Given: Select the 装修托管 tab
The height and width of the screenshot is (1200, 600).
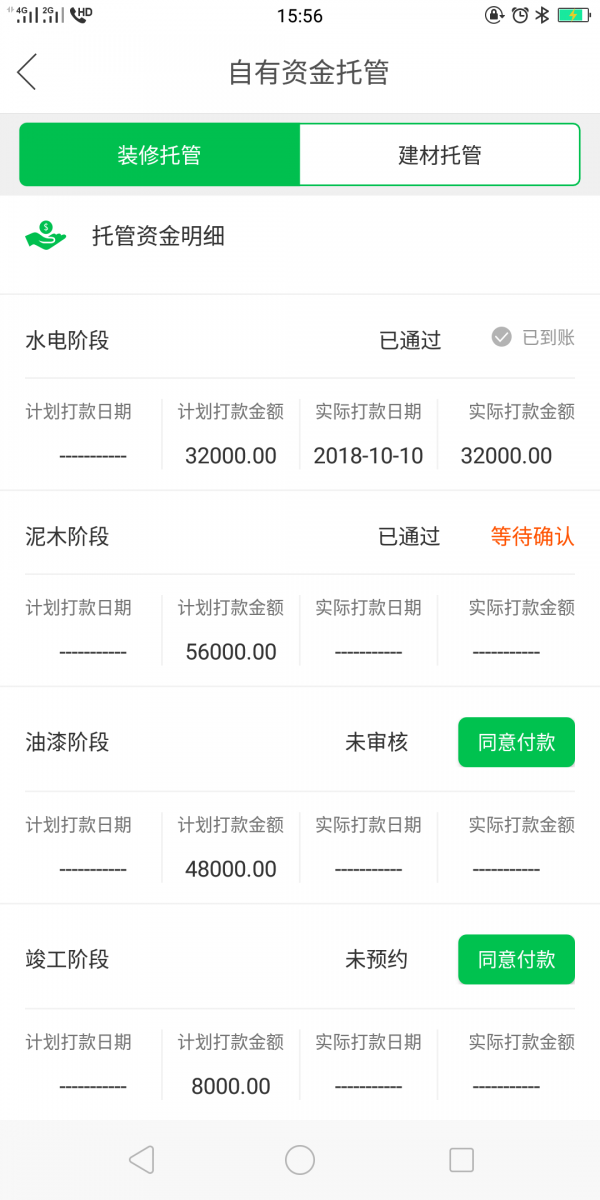Looking at the screenshot, I should [160, 155].
